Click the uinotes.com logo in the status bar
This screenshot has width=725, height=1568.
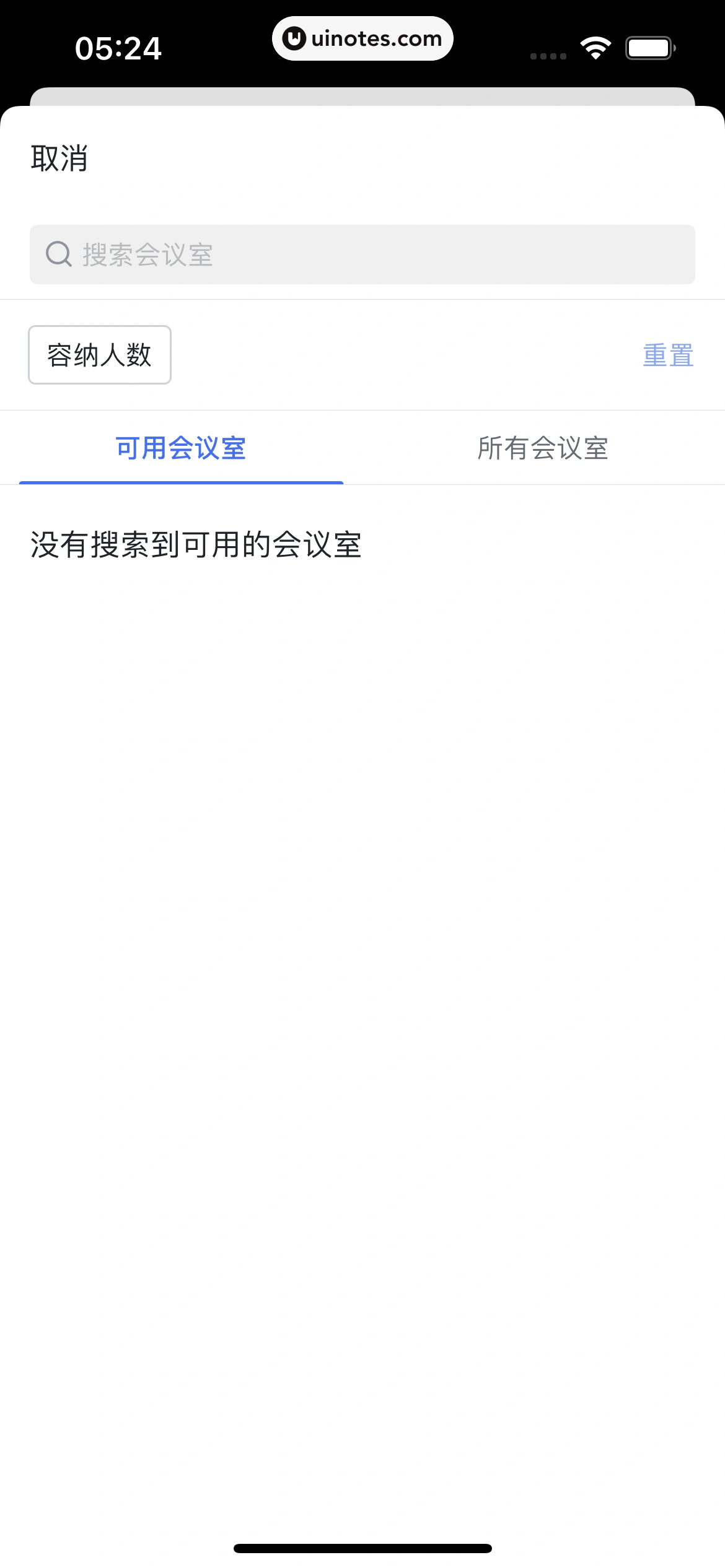tap(362, 38)
